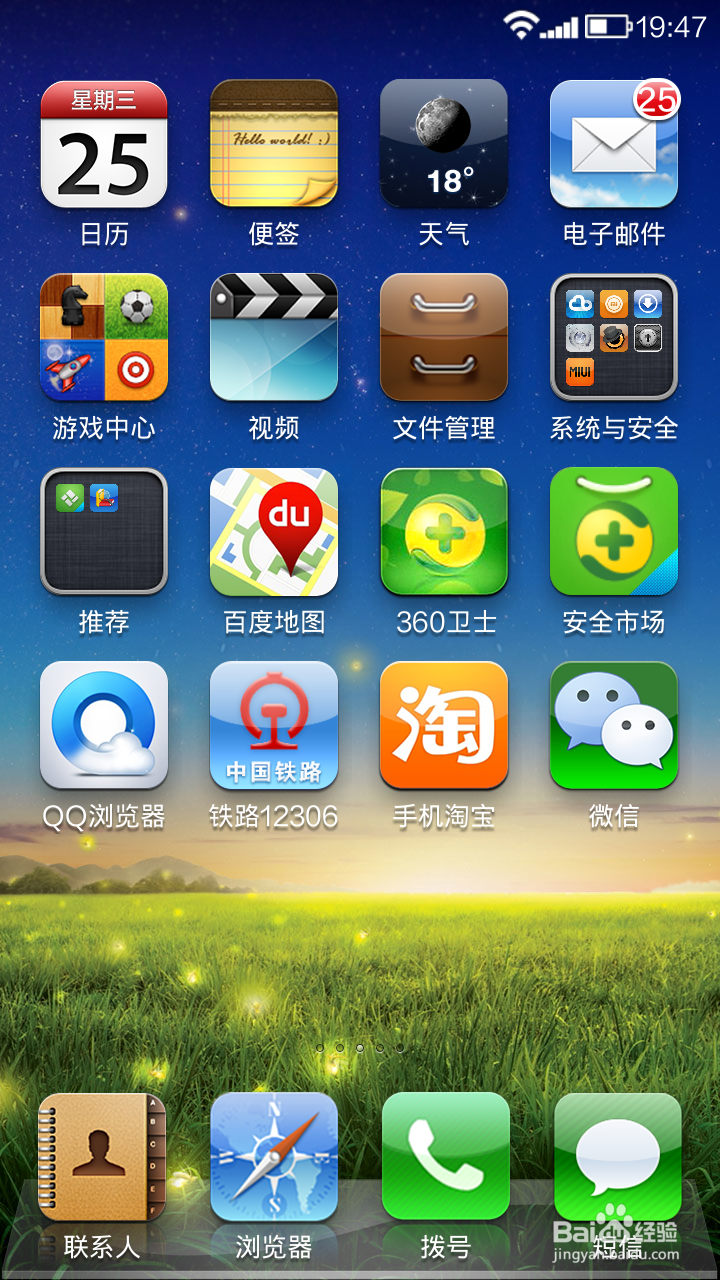Open the 百度地图 Baidu Maps app
The height and width of the screenshot is (1280, 720).
274,532
